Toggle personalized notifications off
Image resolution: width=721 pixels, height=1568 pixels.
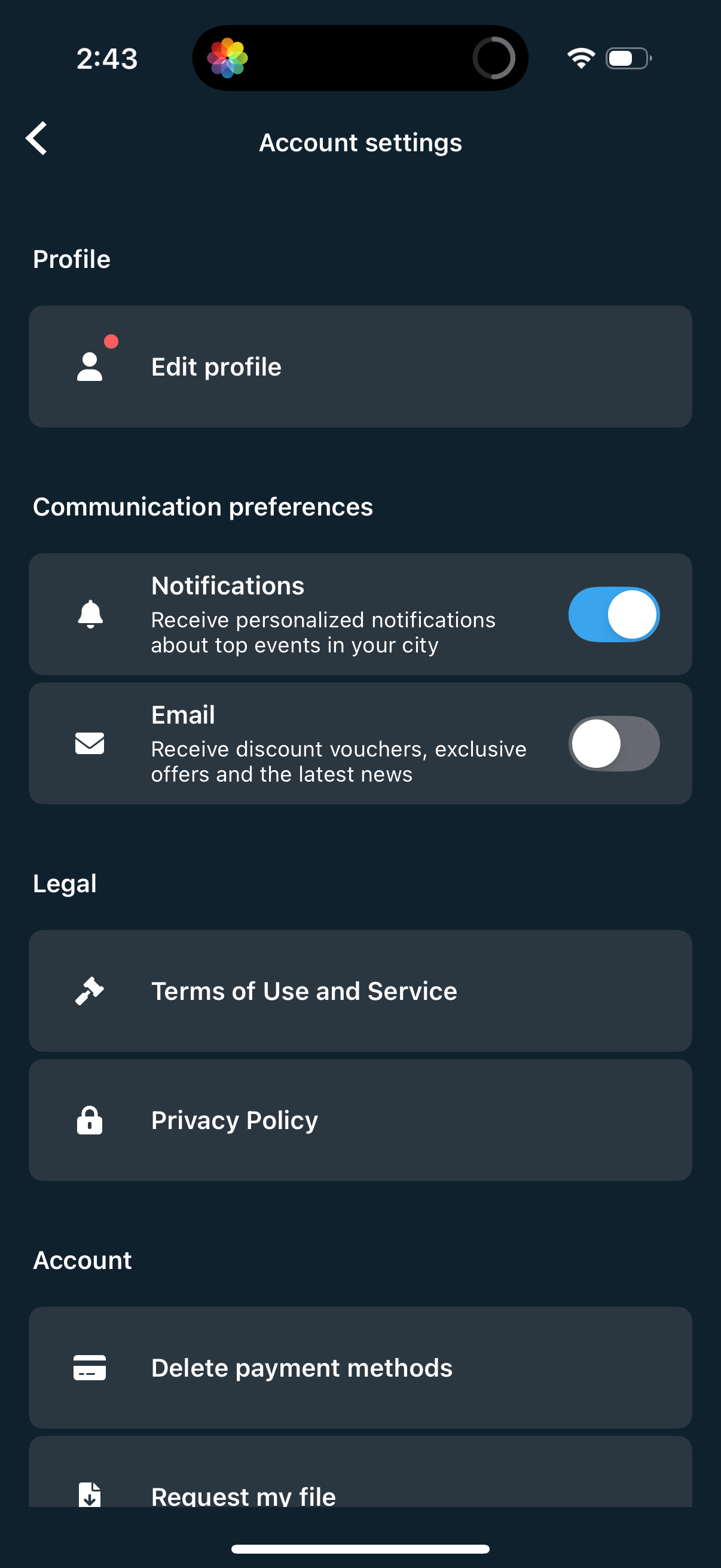point(614,615)
